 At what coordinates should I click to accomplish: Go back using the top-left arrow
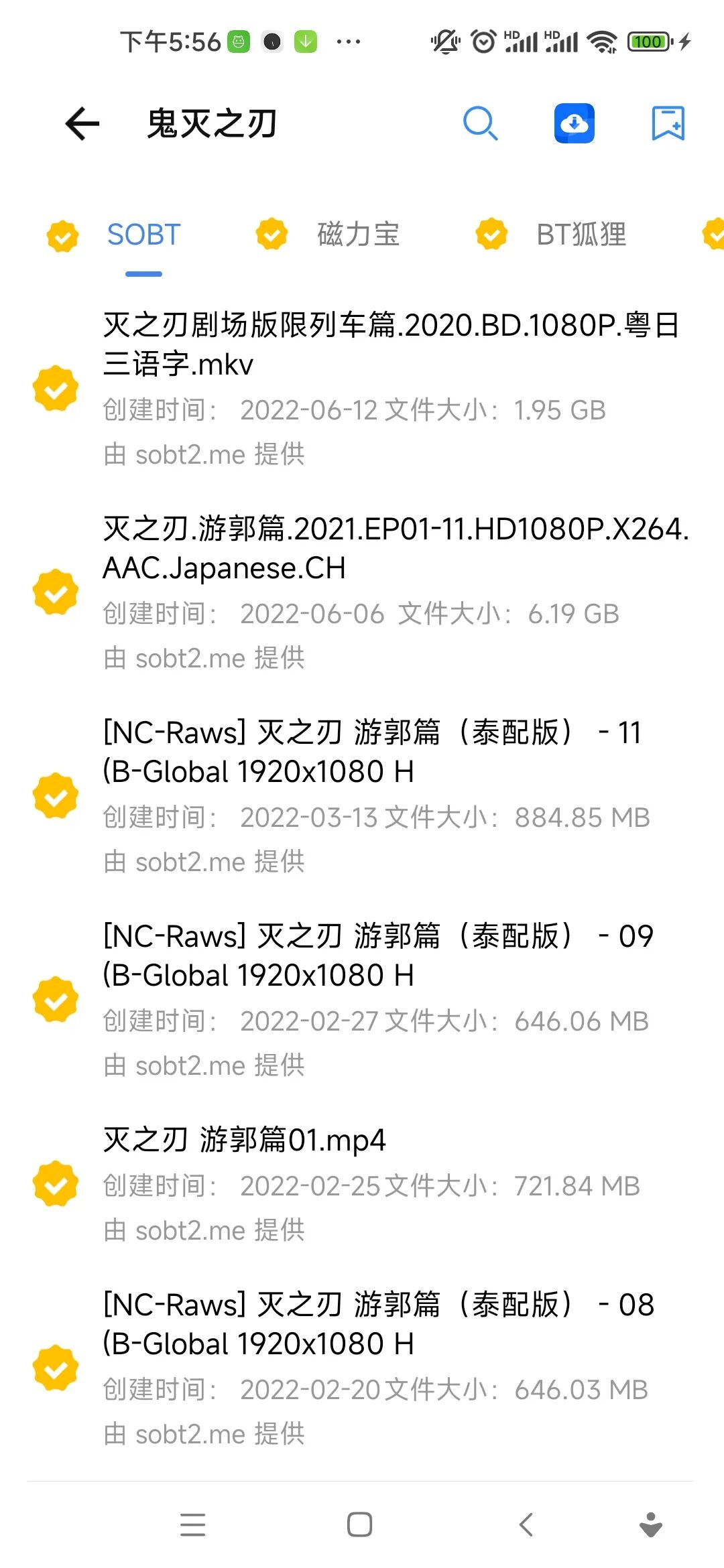tap(82, 124)
